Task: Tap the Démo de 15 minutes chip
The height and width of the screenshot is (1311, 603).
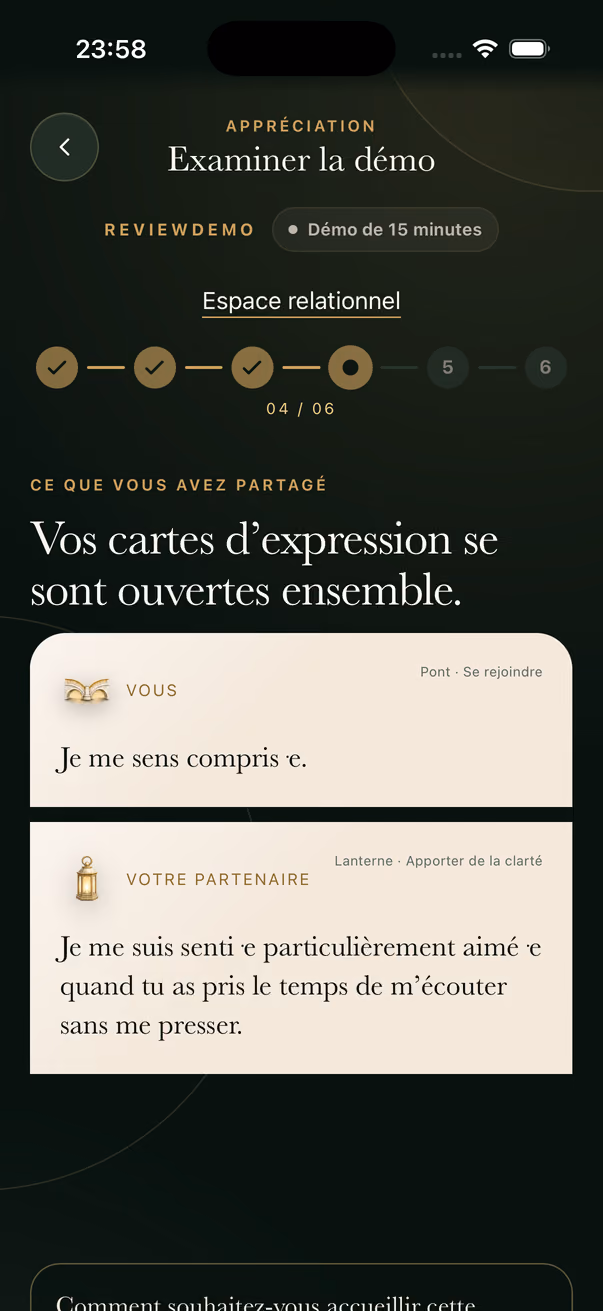Action: [x=385, y=229]
